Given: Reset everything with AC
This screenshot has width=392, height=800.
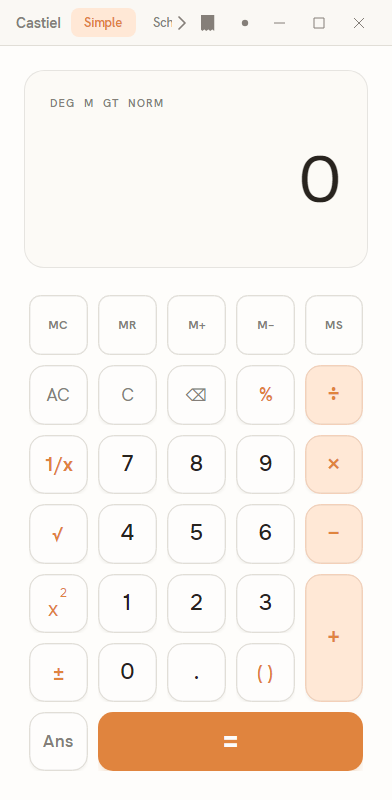Looking at the screenshot, I should click(58, 395).
